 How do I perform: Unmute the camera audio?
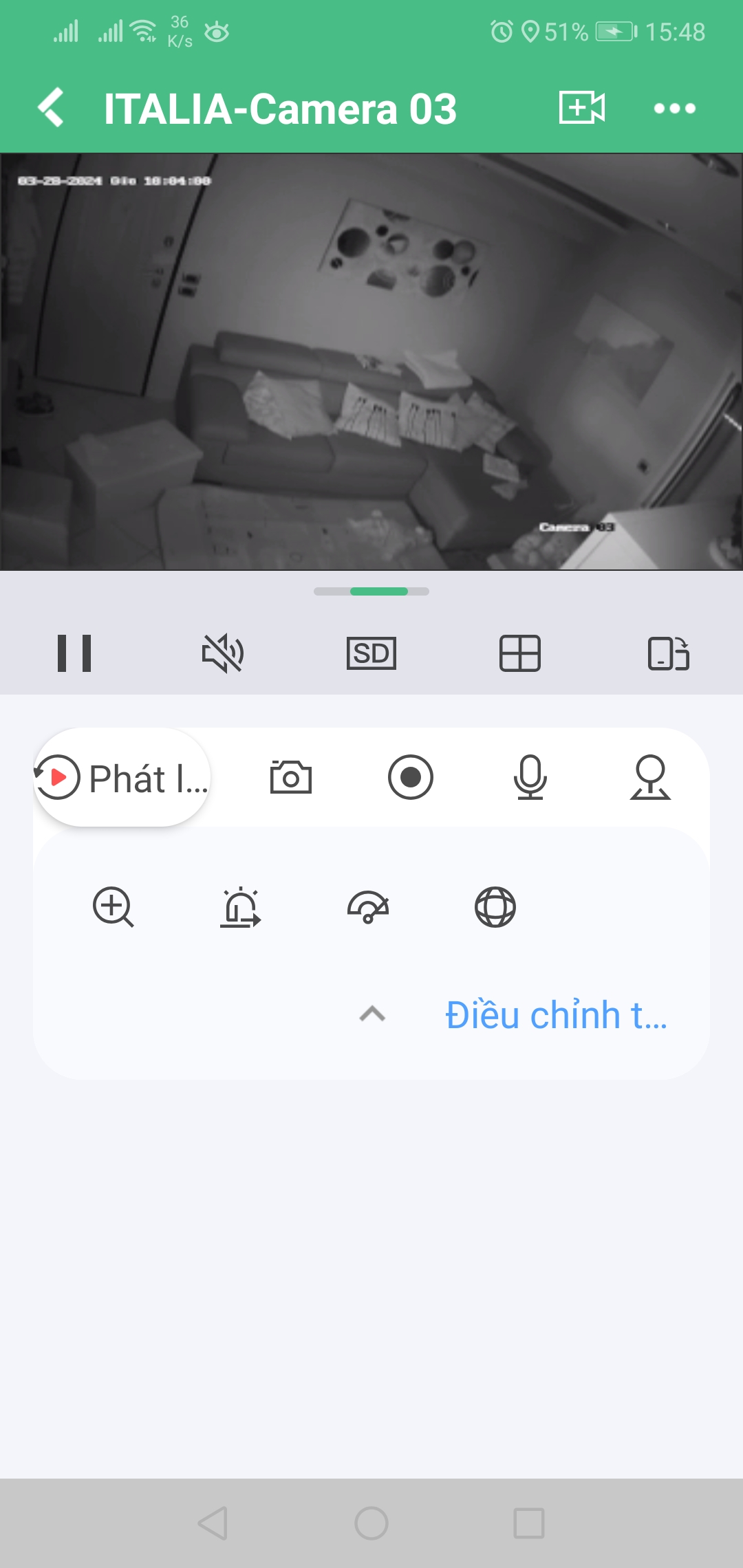click(x=223, y=653)
